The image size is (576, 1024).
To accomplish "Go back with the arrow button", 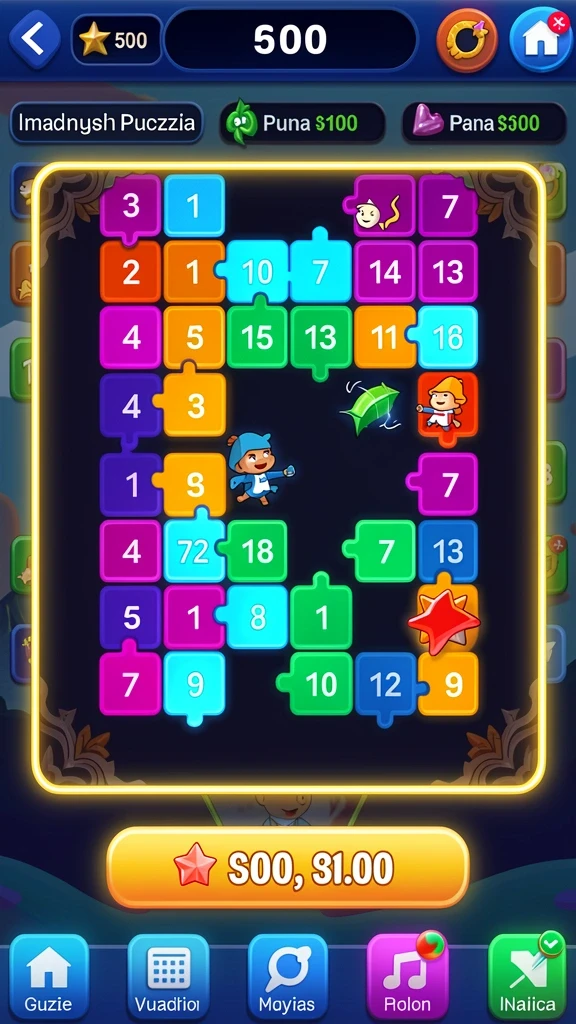I will pyautogui.click(x=34, y=39).
